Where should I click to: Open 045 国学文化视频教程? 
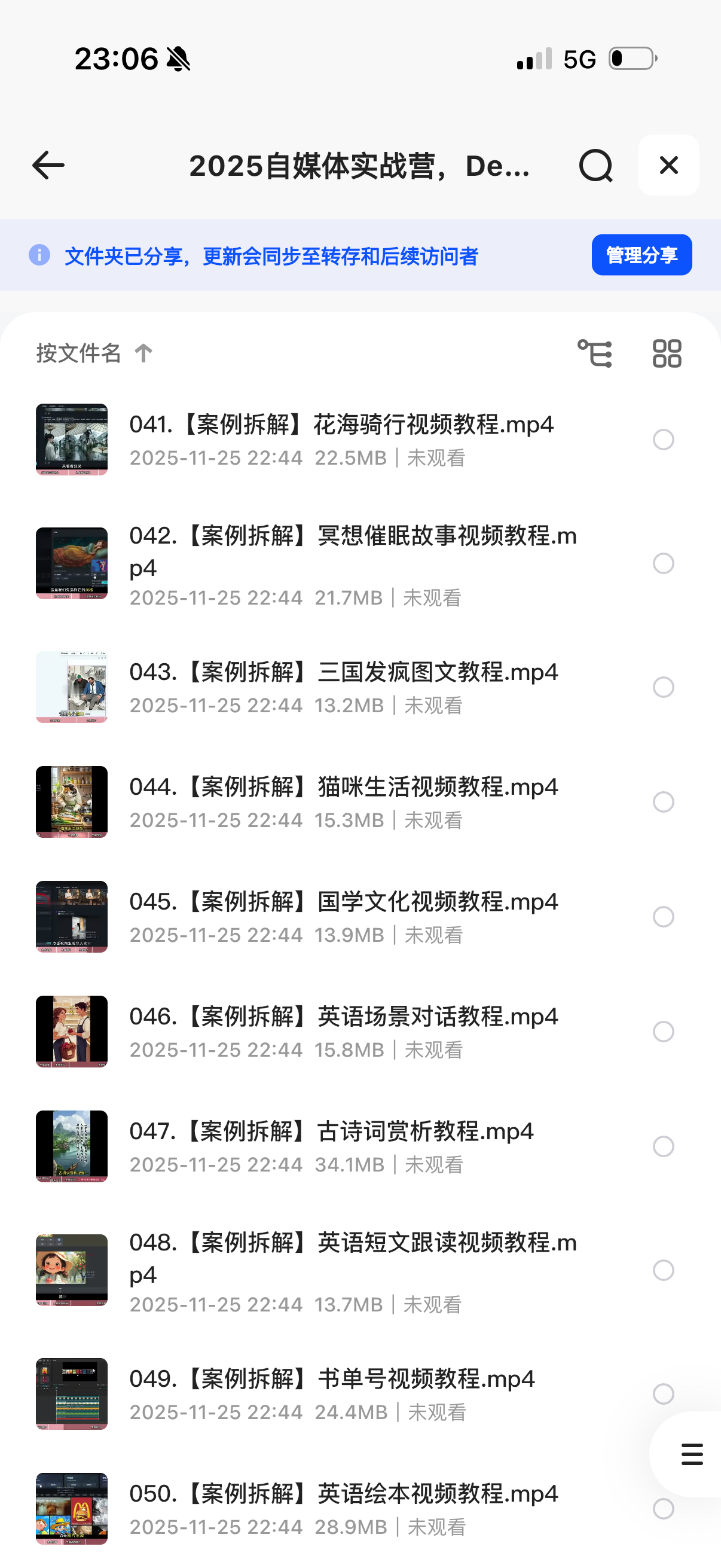(343, 902)
